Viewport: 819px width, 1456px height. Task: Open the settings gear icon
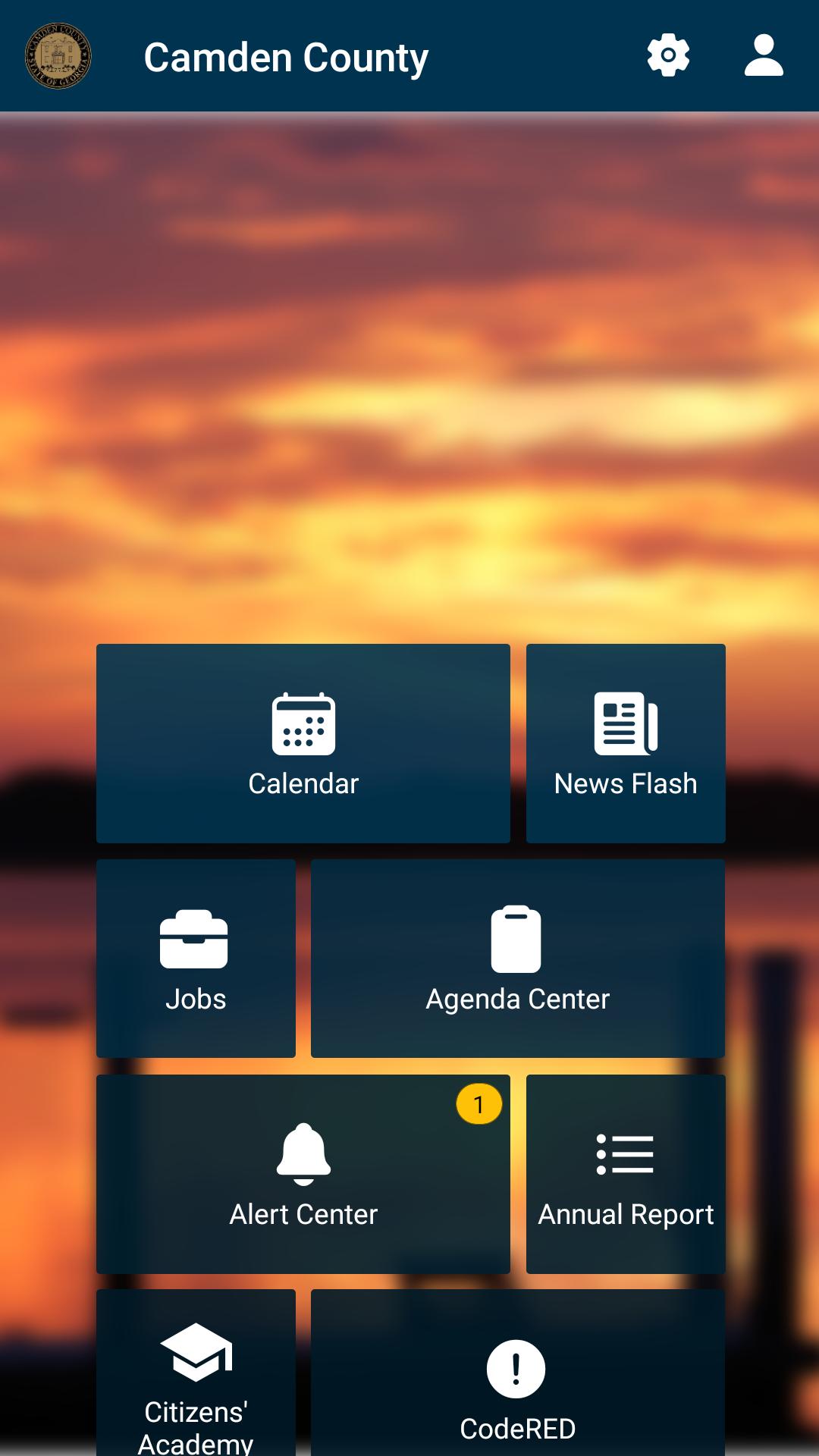pyautogui.click(x=668, y=55)
